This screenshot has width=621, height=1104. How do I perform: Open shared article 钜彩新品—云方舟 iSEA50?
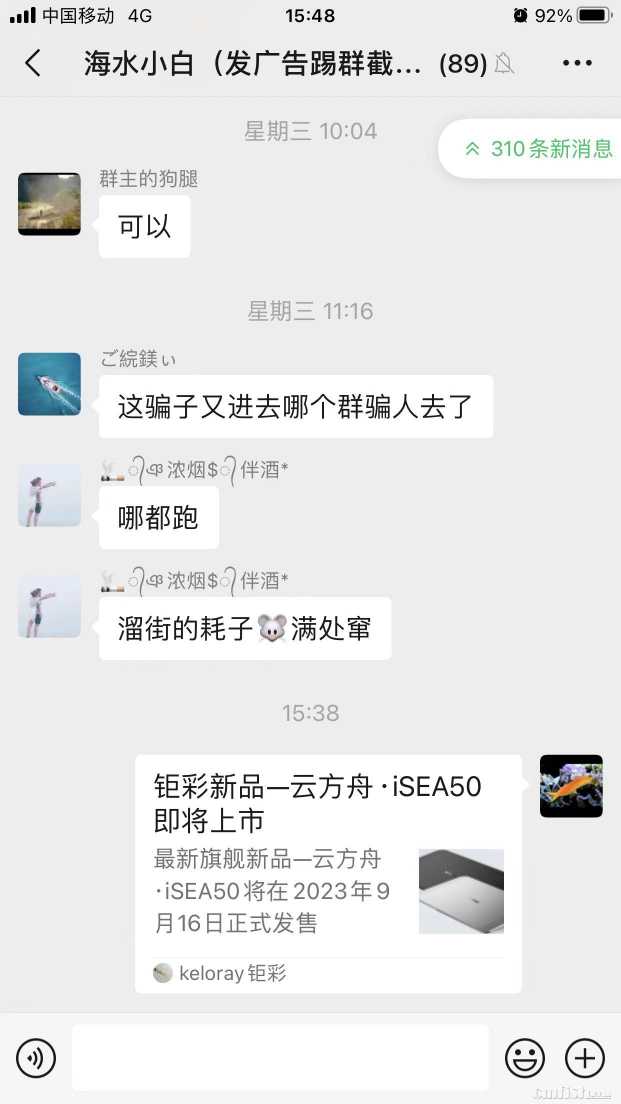coord(328,873)
